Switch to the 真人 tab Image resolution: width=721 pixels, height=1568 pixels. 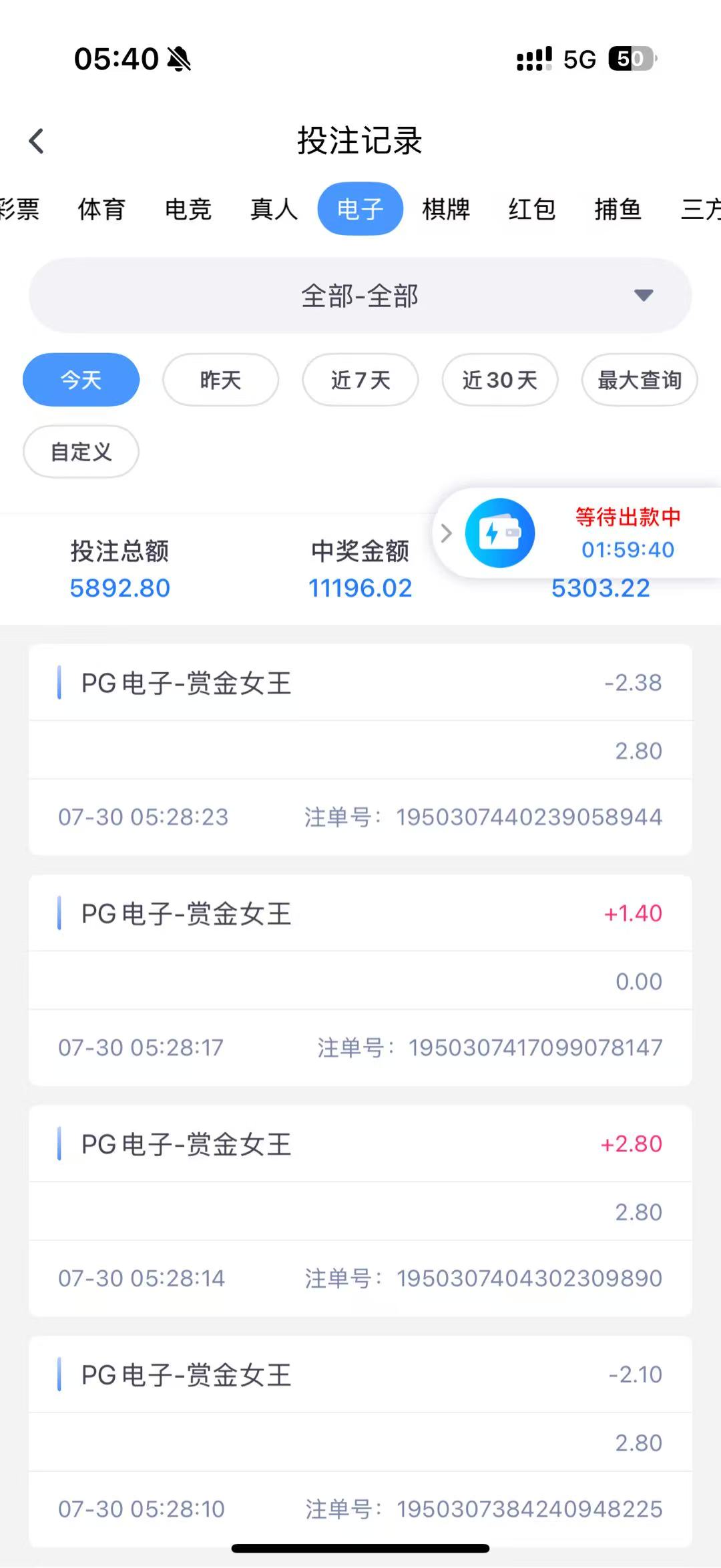coord(274,209)
